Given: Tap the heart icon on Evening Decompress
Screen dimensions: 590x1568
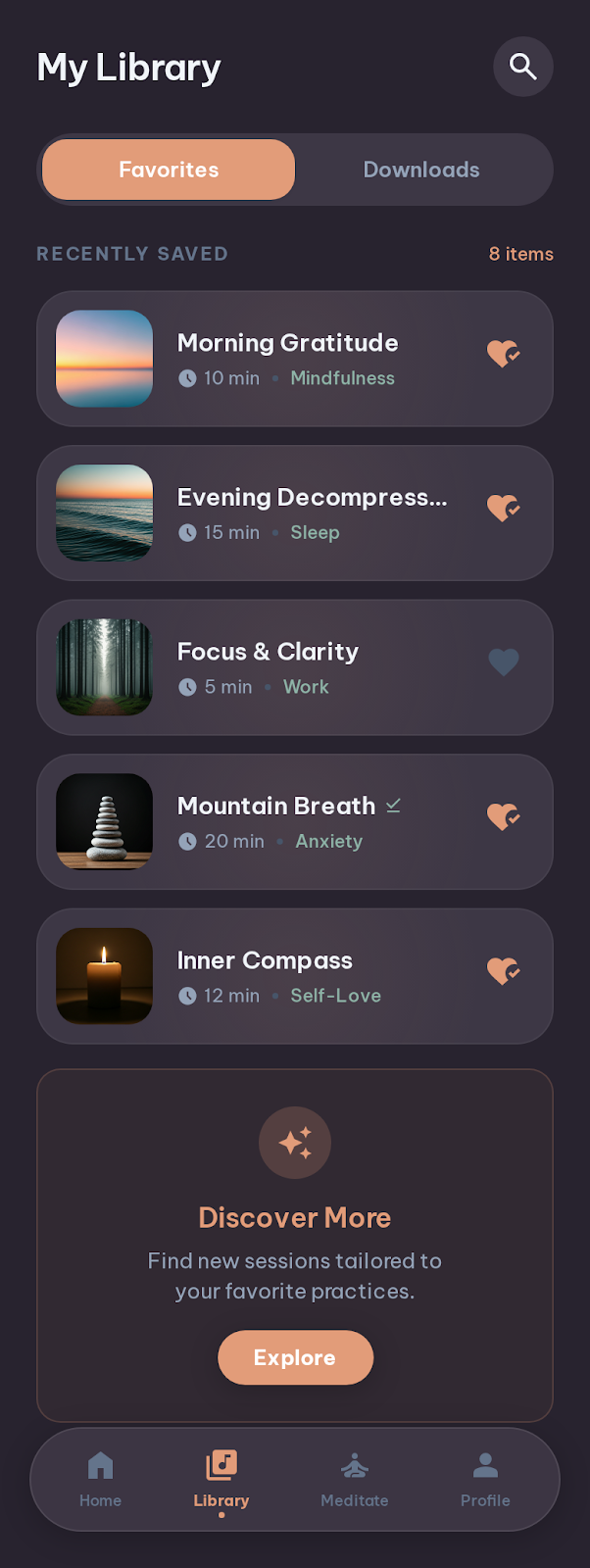Looking at the screenshot, I should point(503,508).
